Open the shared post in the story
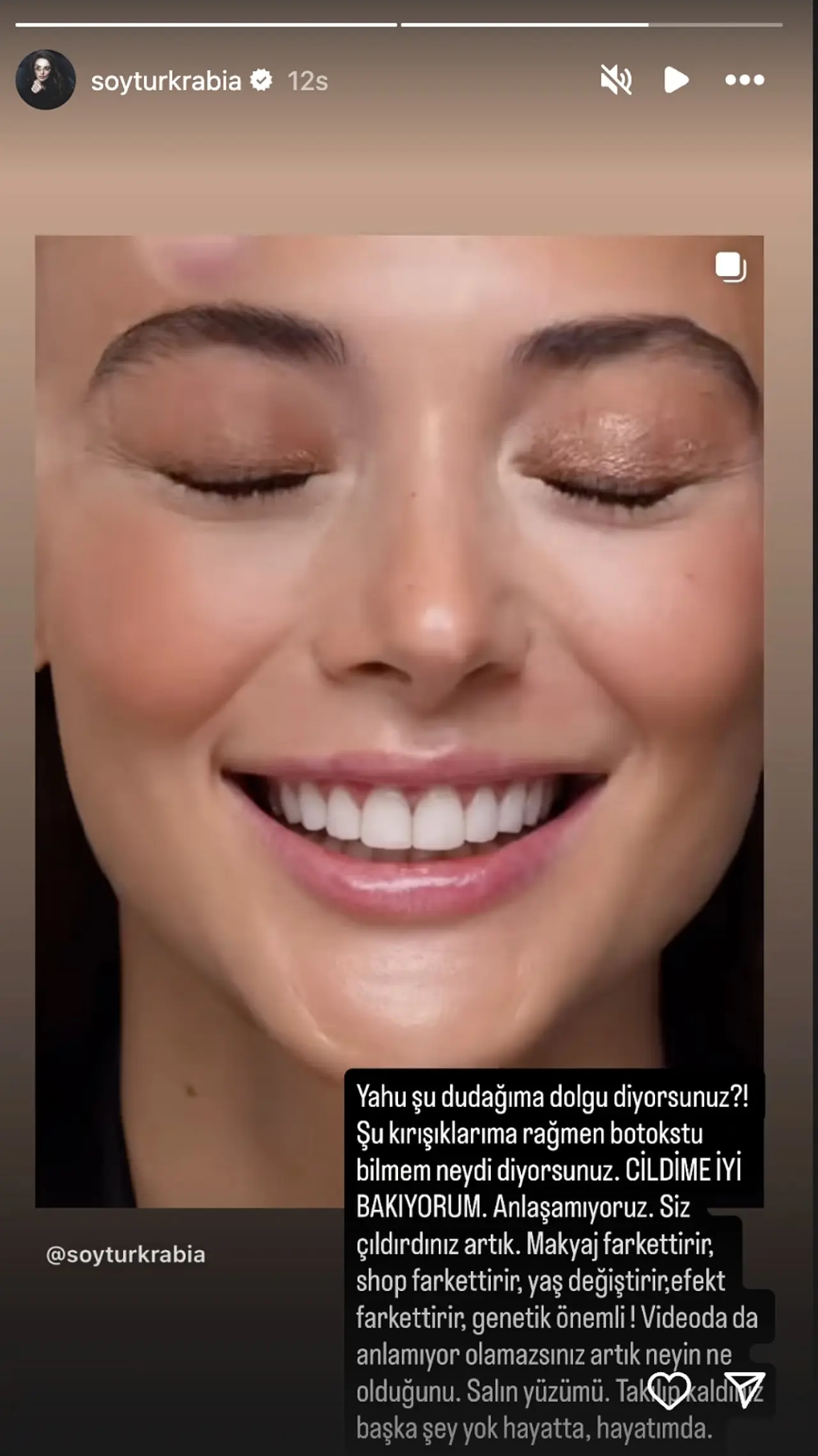The width and height of the screenshot is (818, 1456). tap(399, 639)
